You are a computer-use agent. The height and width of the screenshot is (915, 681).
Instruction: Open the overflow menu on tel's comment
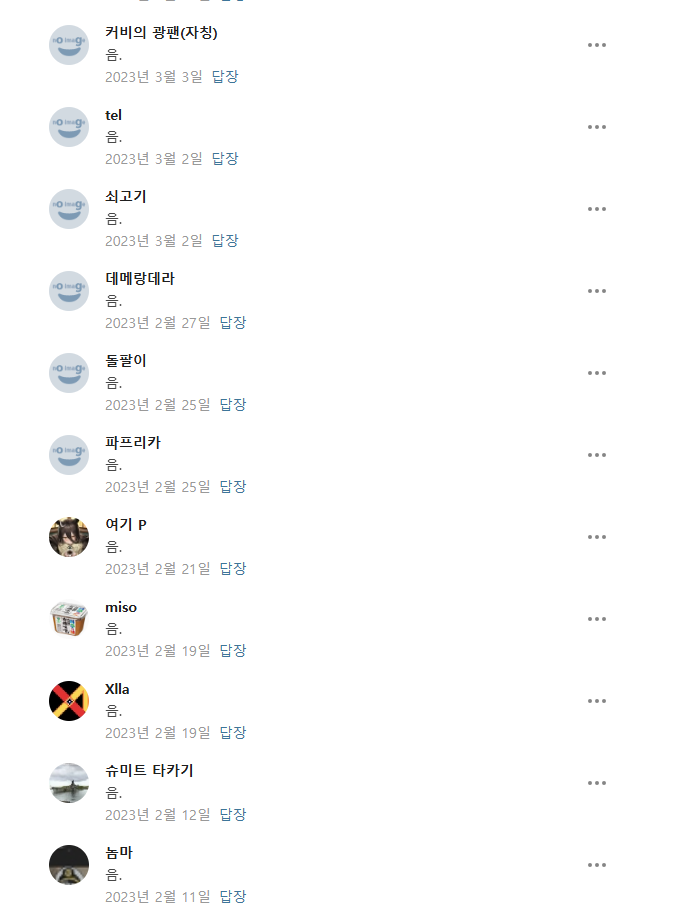pos(597,127)
